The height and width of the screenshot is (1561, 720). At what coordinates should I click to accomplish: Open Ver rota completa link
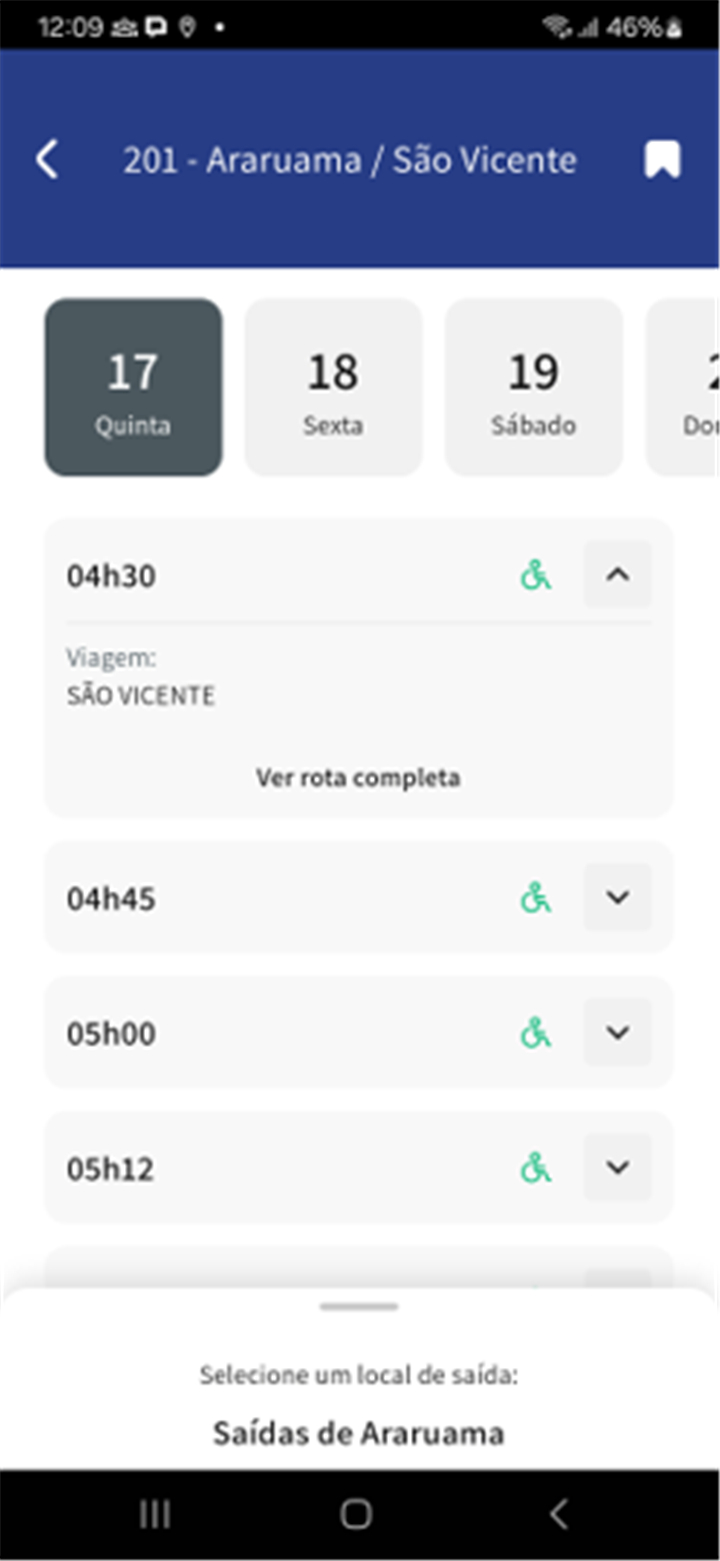(358, 777)
